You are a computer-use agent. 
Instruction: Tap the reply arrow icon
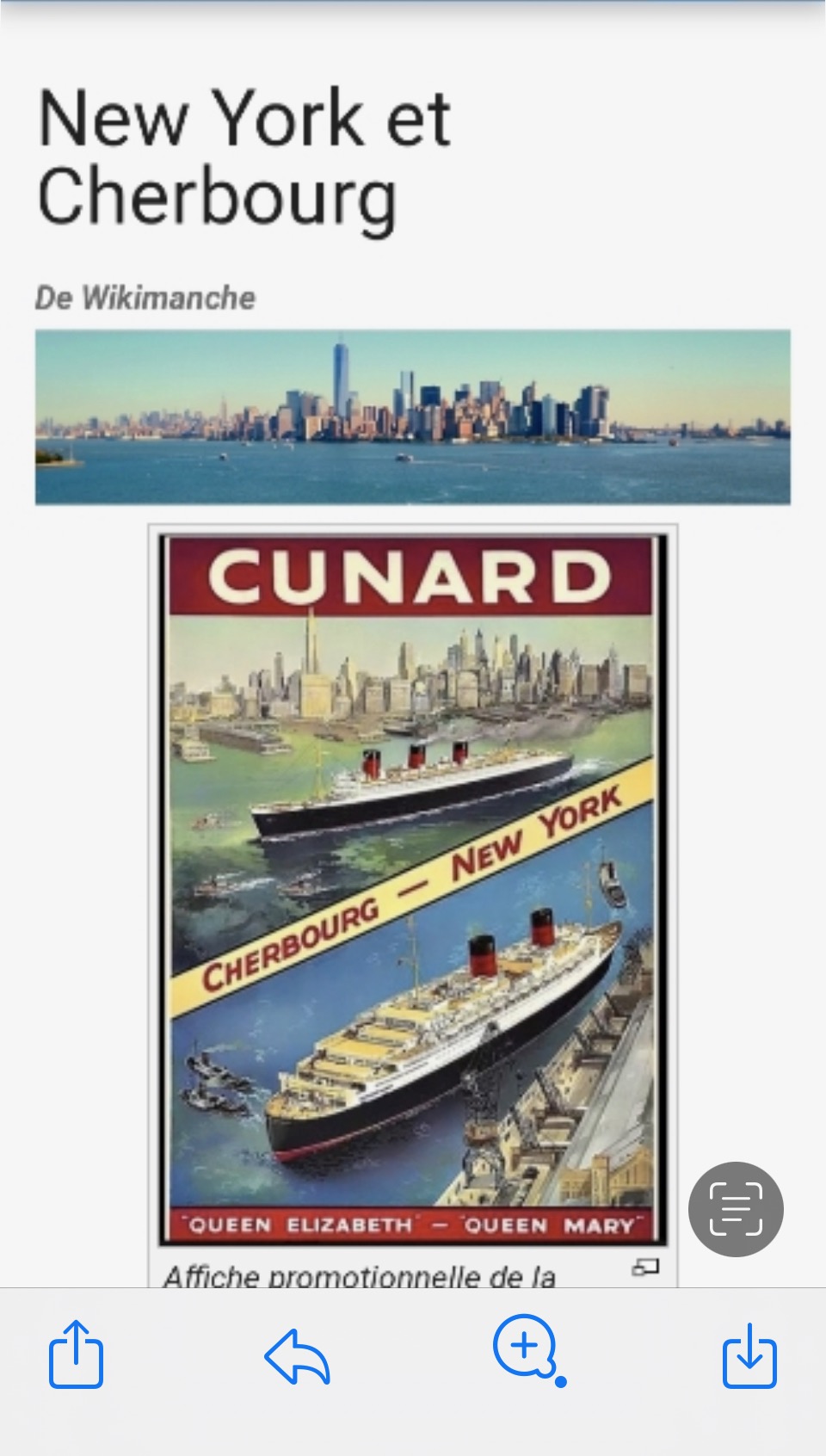[298, 1357]
